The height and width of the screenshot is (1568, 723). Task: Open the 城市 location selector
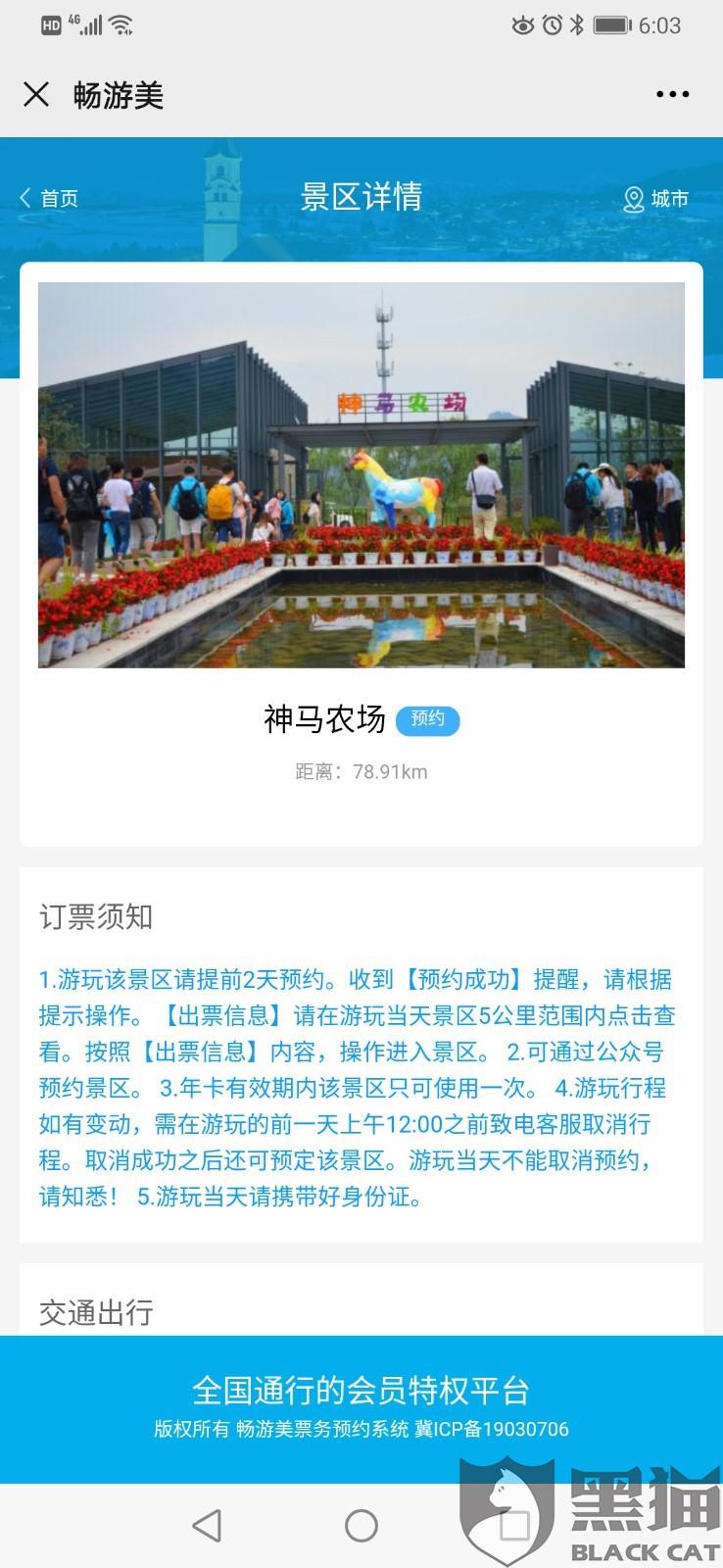[656, 199]
